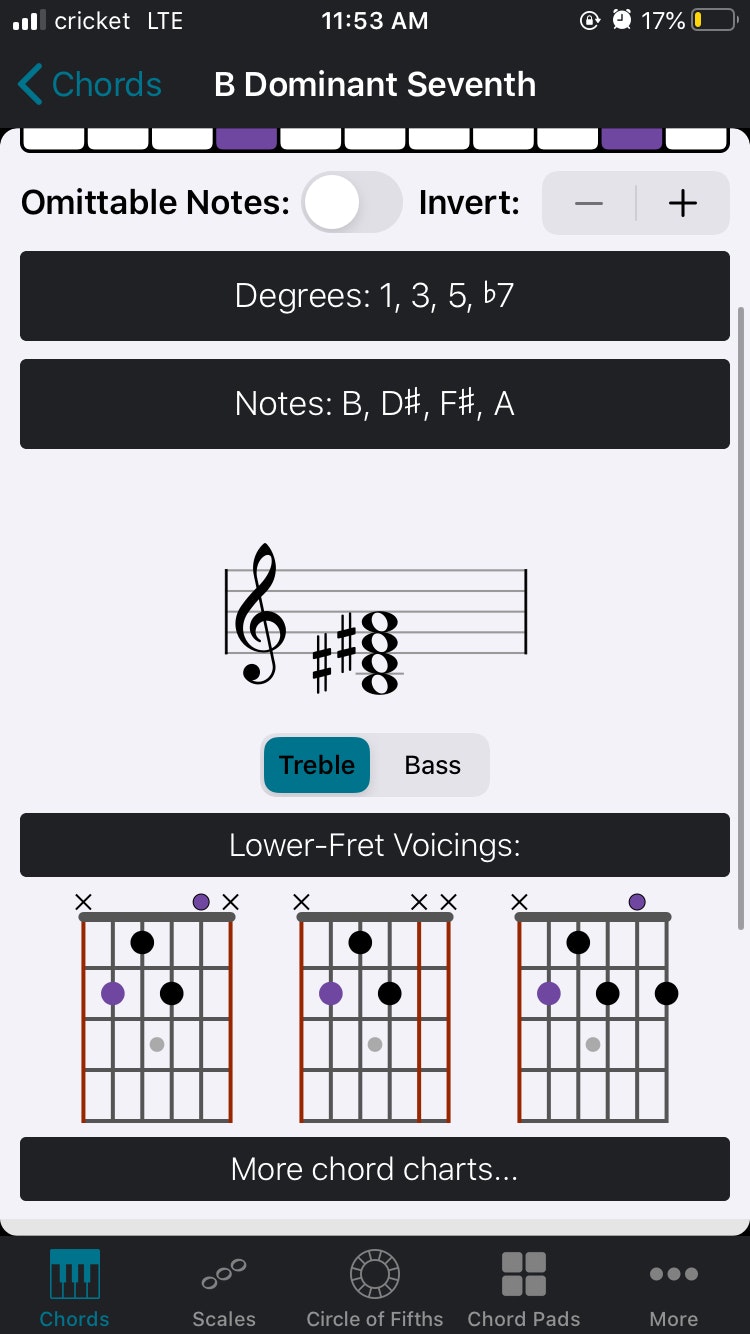This screenshot has height=1334, width=750.
Task: Open the Circle of Fifths tab
Action: (375, 1288)
